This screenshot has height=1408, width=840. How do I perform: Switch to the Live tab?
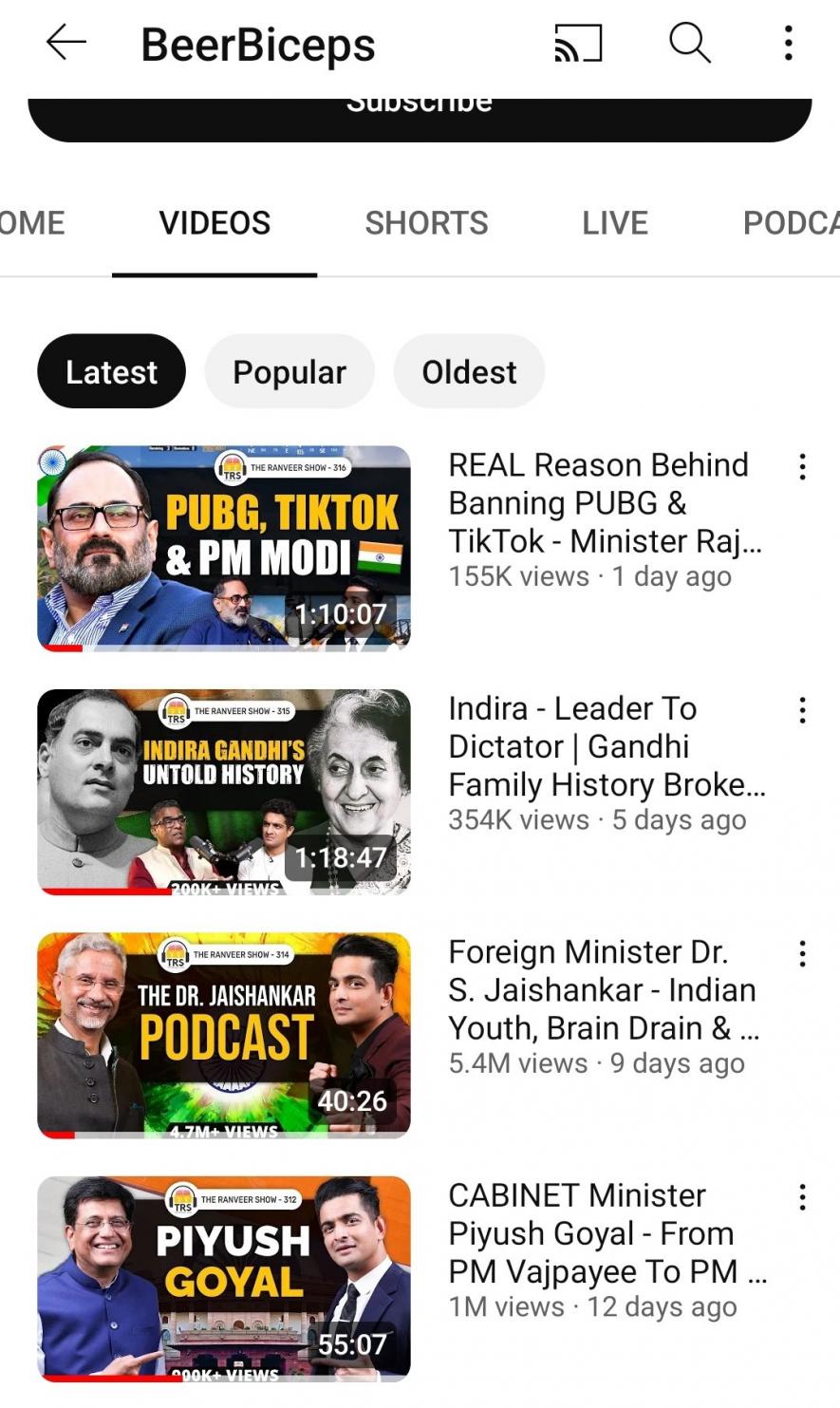614,223
